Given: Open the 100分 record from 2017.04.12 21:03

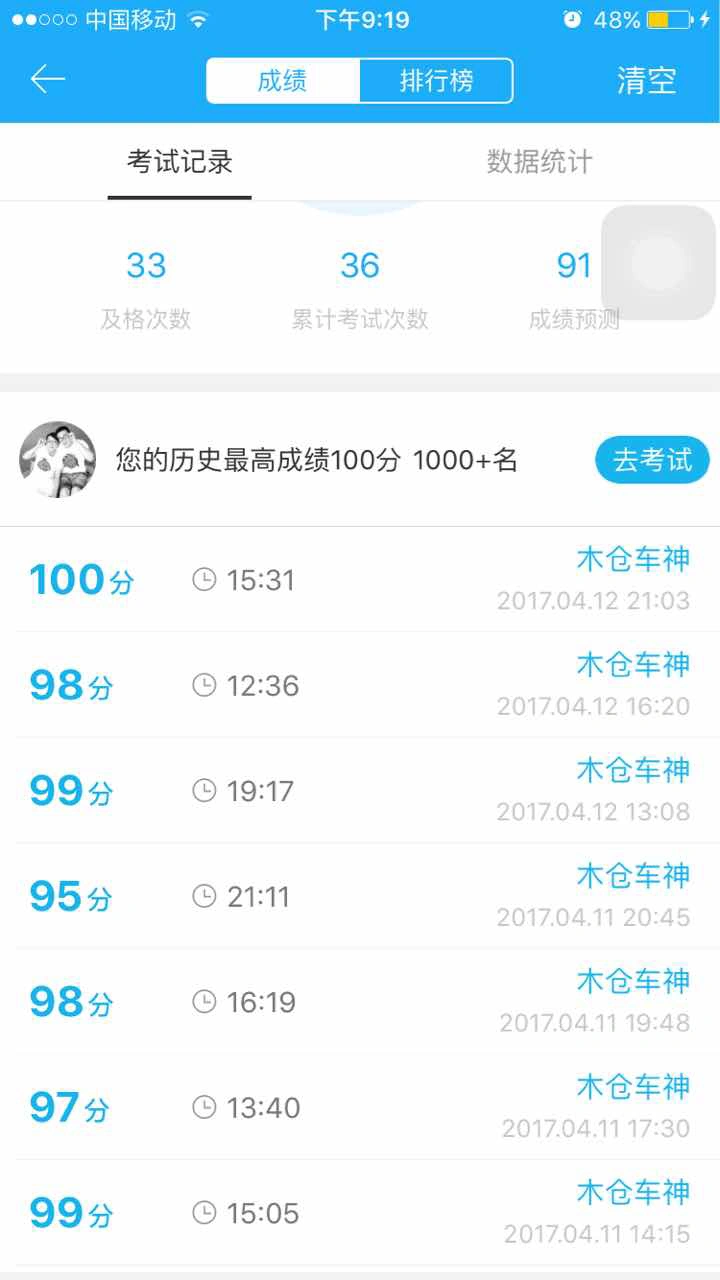Looking at the screenshot, I should [360, 579].
